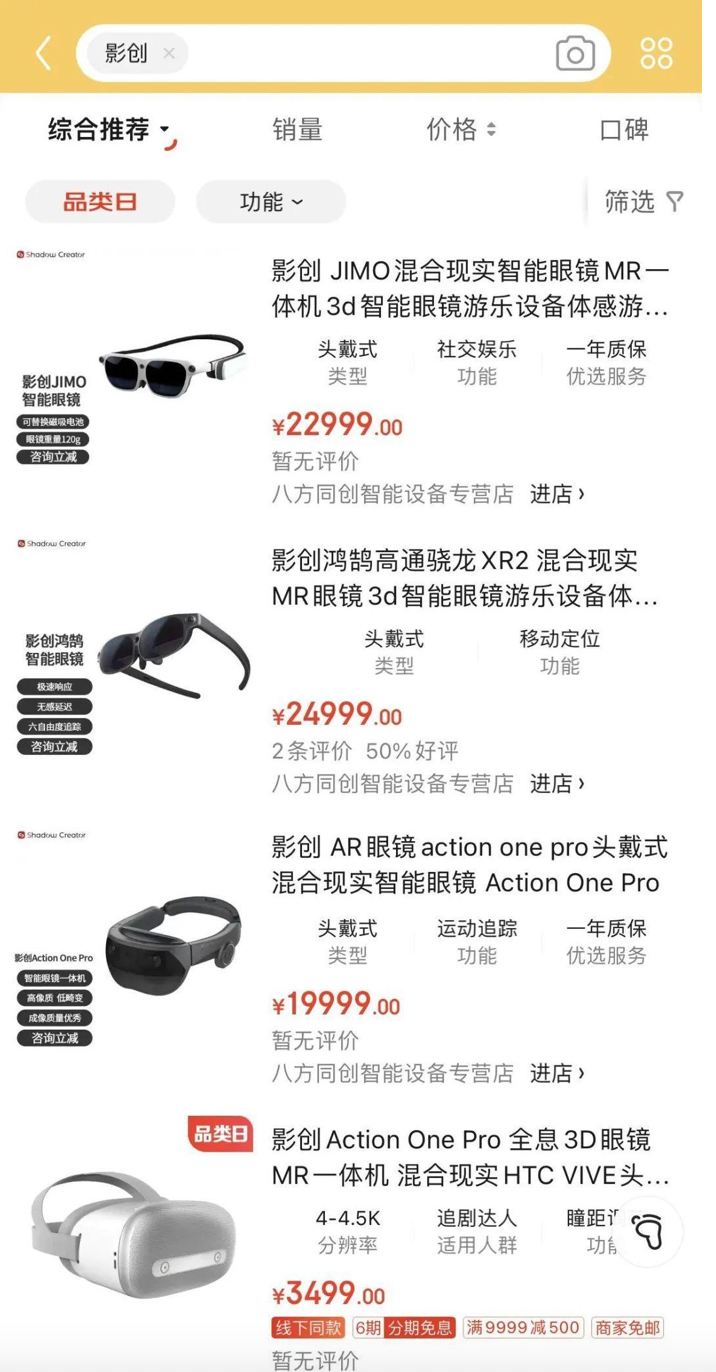Enter store under the ¥19999 listing
This screenshot has height=1372, width=716.
coord(556,1073)
